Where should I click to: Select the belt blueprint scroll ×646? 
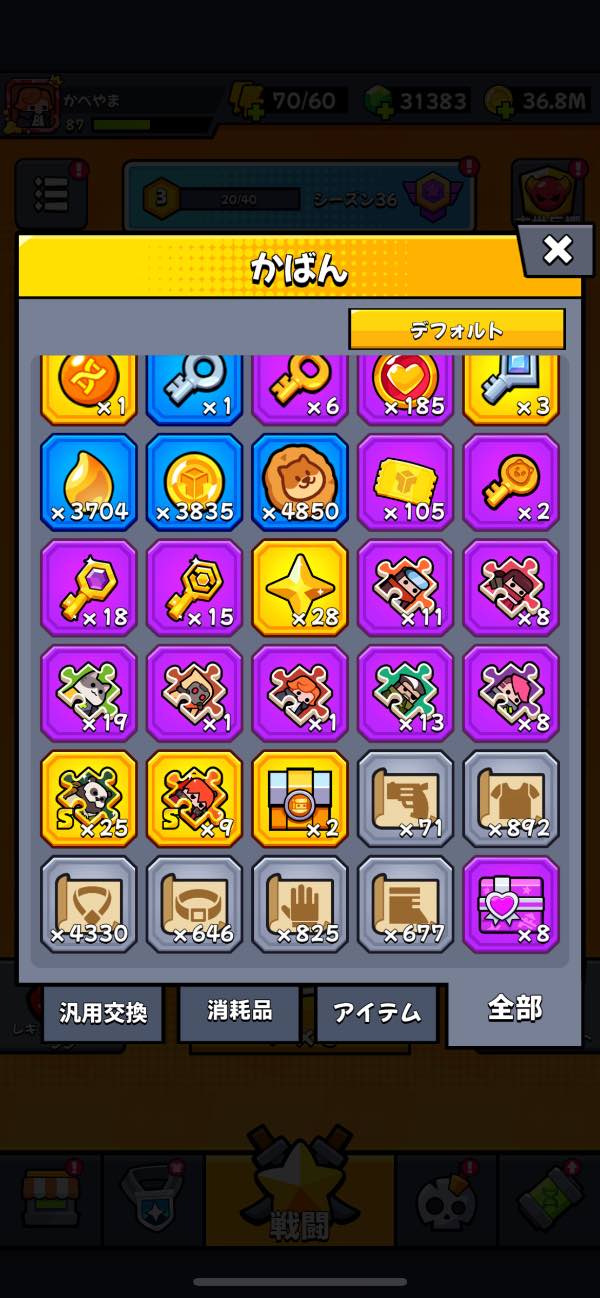pos(194,904)
